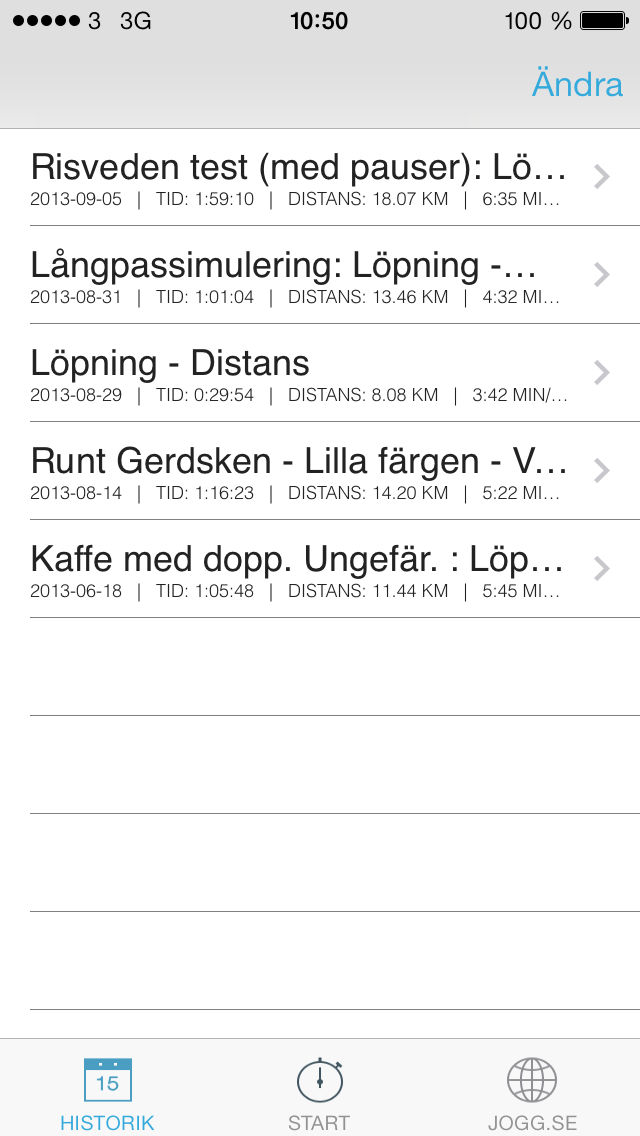Image resolution: width=640 pixels, height=1136 pixels.
Task: Open the Kaffe med dopp workout
Action: click(x=320, y=569)
